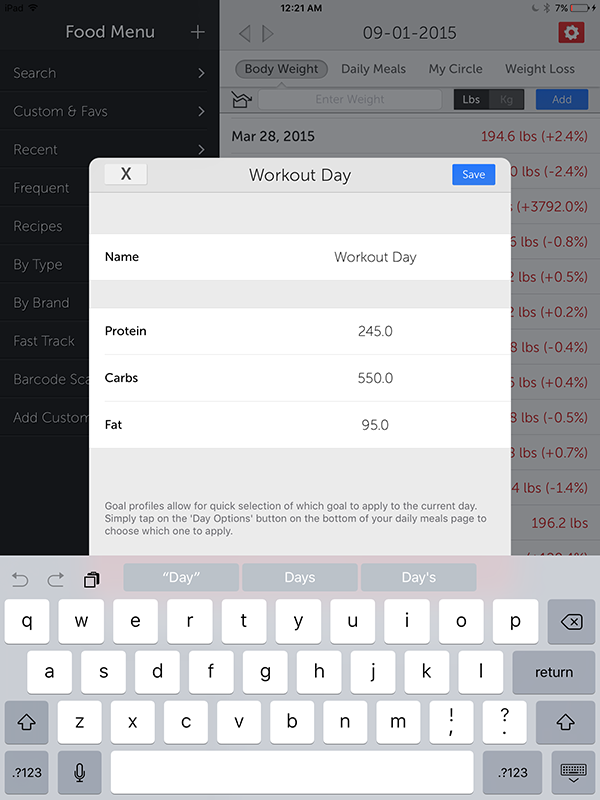Switch to the My Circle tab
The width and height of the screenshot is (600, 800).
(455, 69)
